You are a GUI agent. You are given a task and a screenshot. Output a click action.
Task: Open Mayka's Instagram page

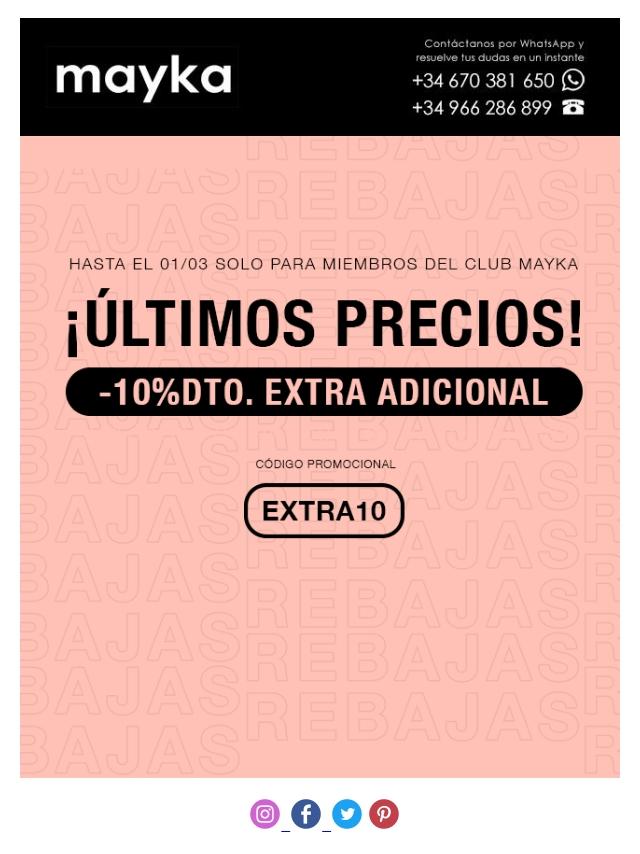click(x=265, y=814)
